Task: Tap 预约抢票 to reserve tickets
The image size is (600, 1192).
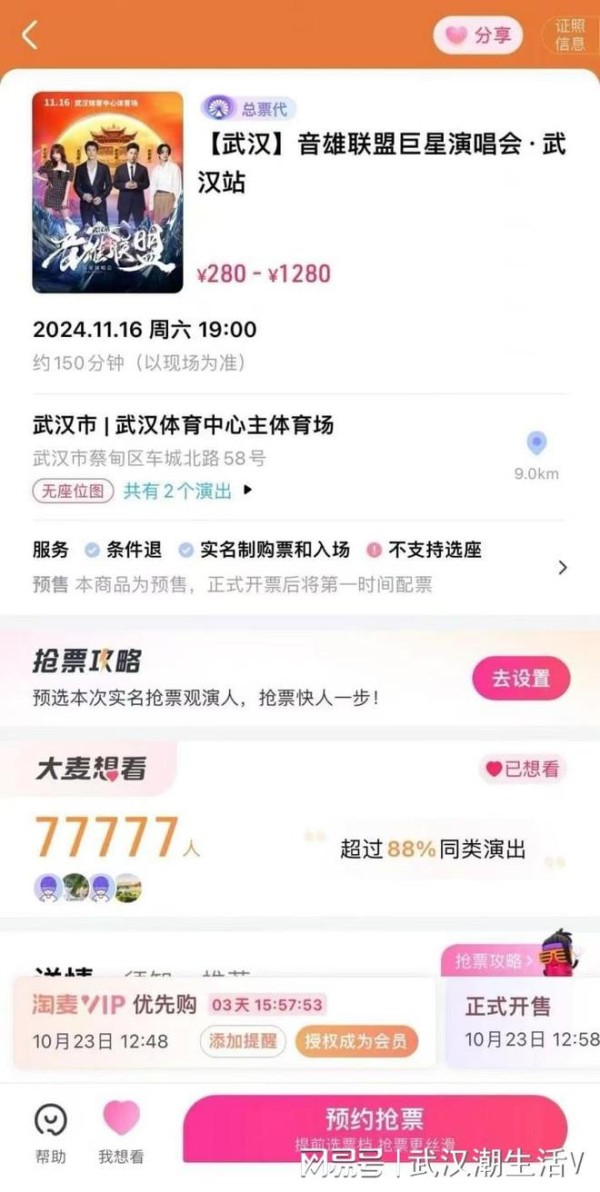Action: tap(375, 1127)
